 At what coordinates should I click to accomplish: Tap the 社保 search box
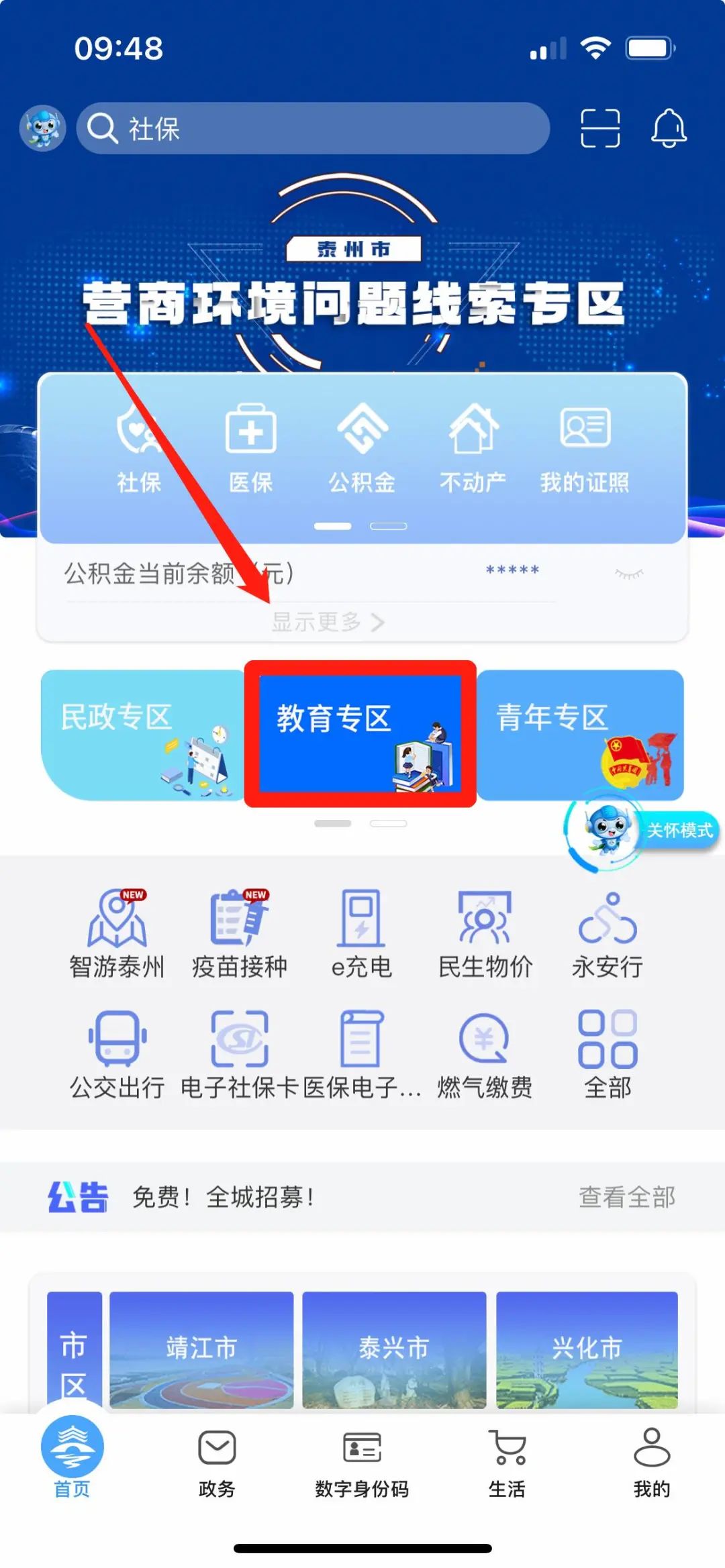(x=313, y=128)
